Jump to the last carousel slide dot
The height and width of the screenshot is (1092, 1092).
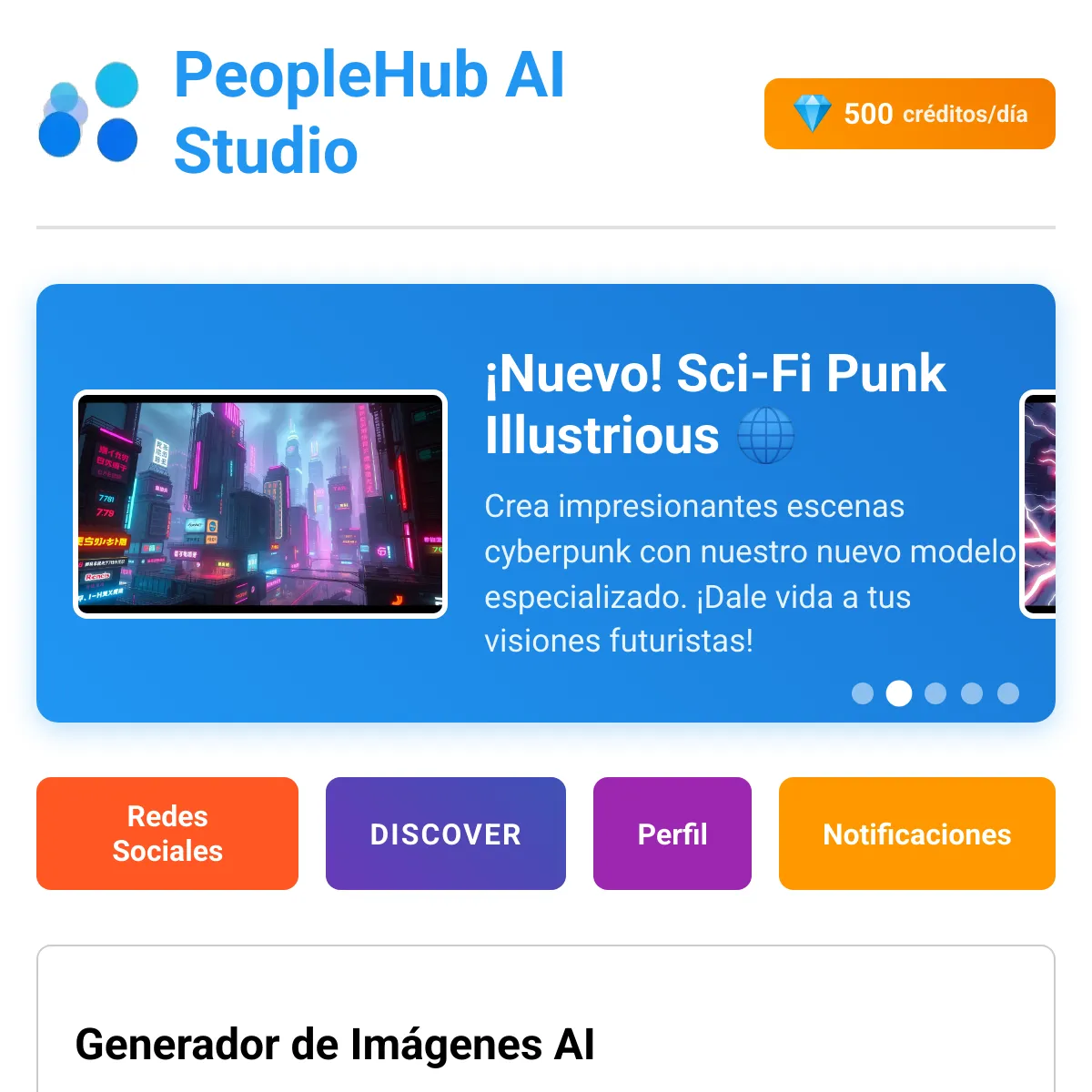1008,693
